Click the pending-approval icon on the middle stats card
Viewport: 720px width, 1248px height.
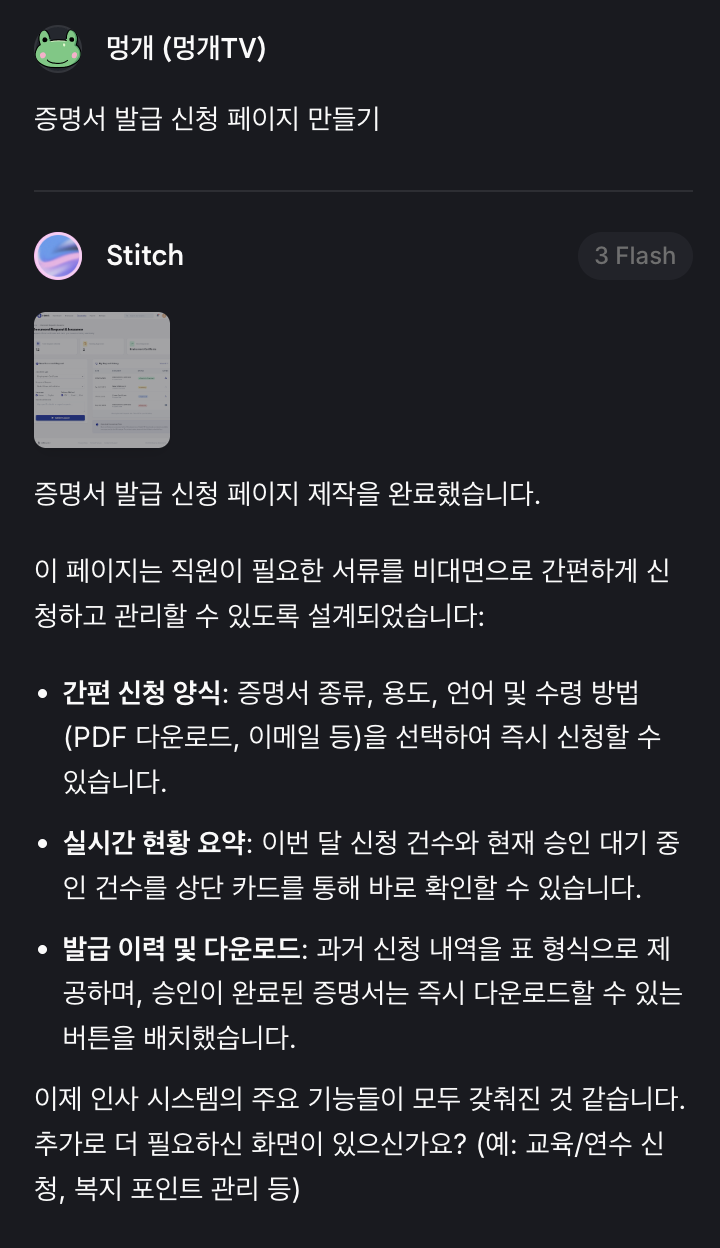[x=84, y=344]
